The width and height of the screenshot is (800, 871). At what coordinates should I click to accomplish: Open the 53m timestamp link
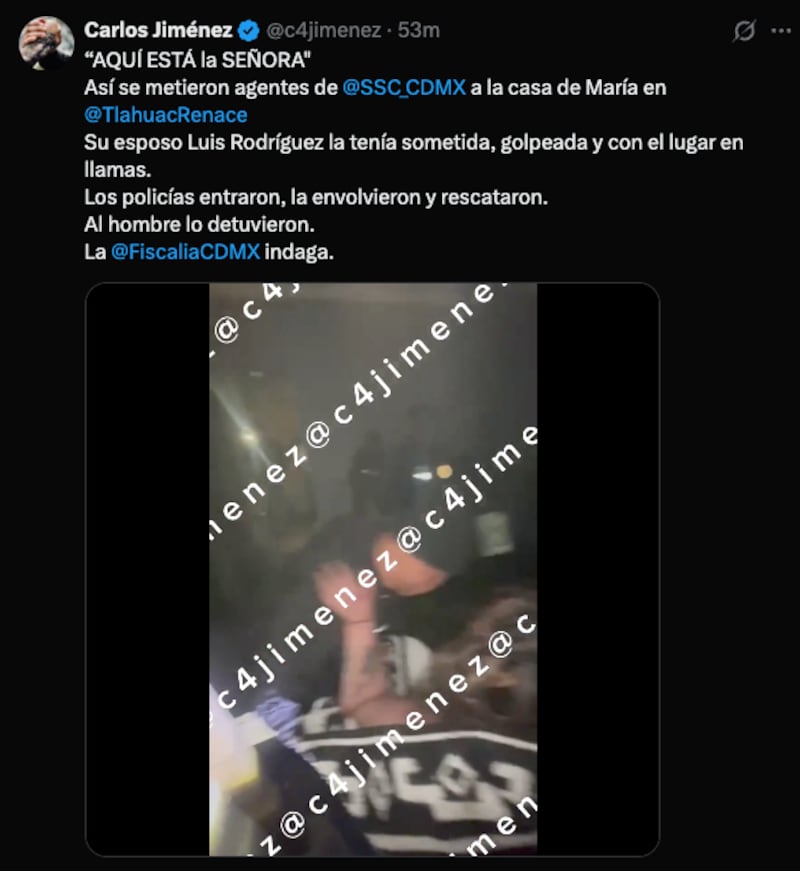(x=420, y=30)
